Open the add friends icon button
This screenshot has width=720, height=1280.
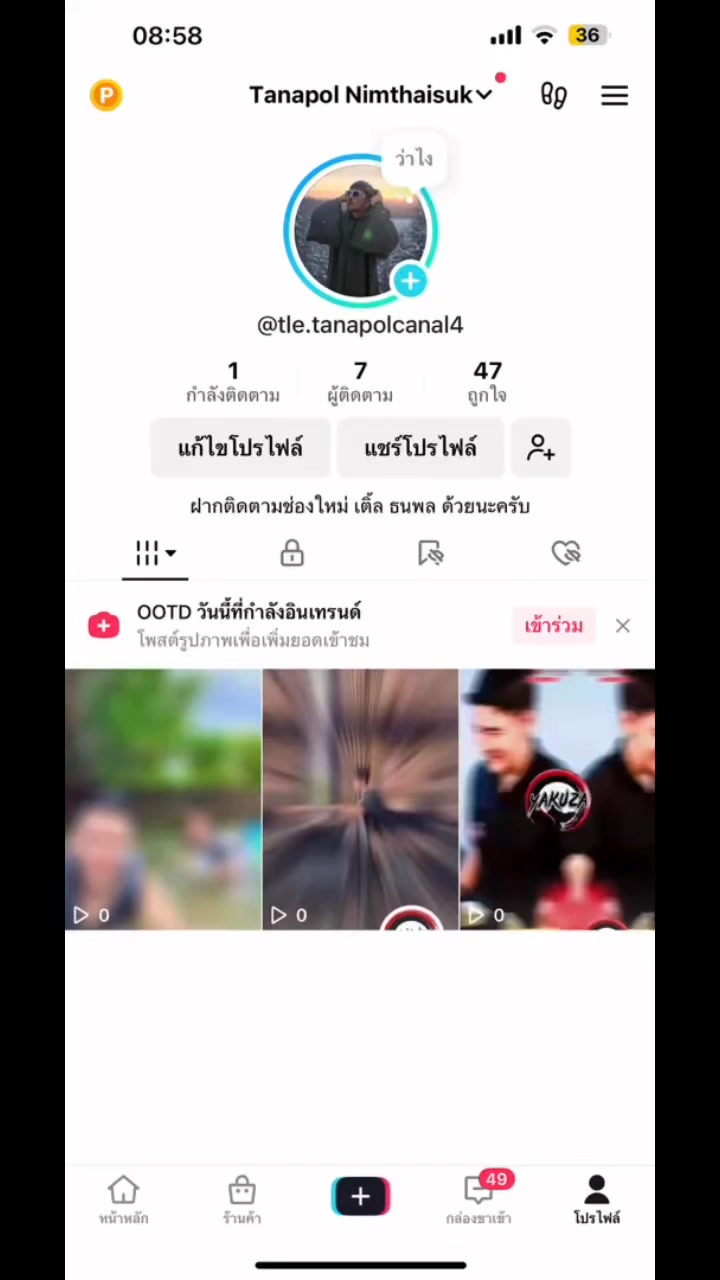coord(540,447)
